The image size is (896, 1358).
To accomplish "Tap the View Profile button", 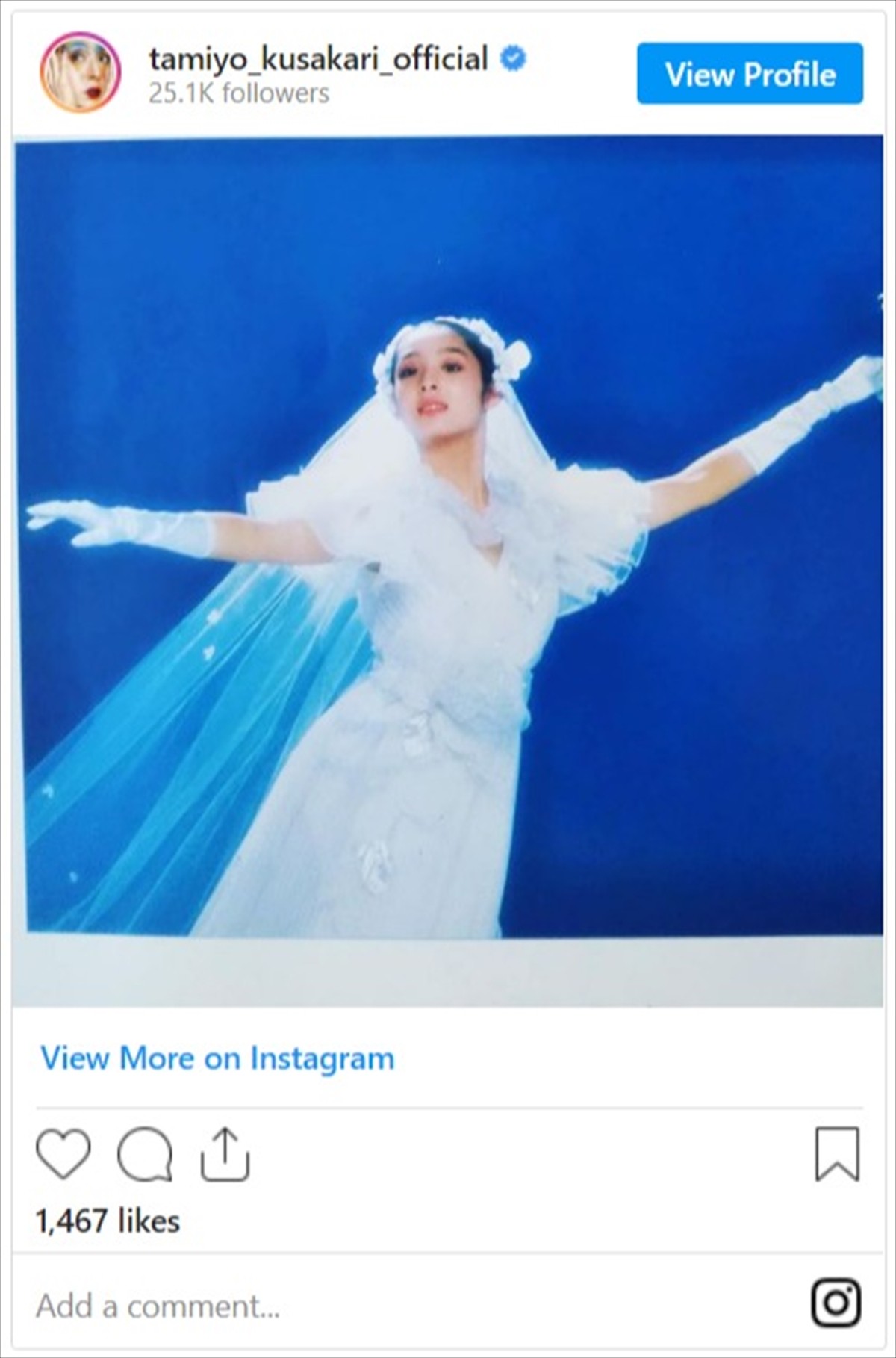I will 750,74.
